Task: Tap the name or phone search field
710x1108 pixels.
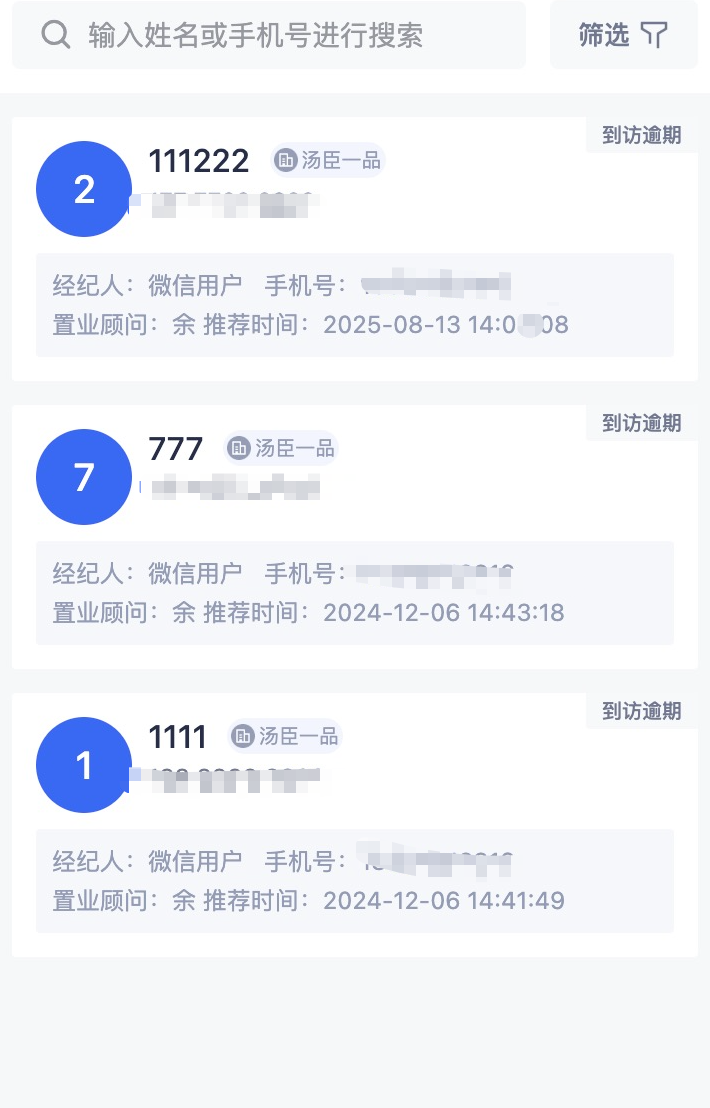Action: 268,36
